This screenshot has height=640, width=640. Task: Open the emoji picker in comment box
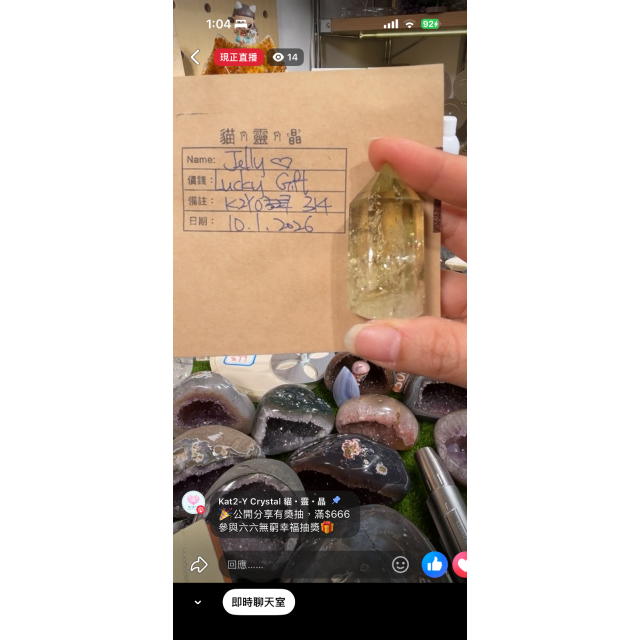coord(400,564)
